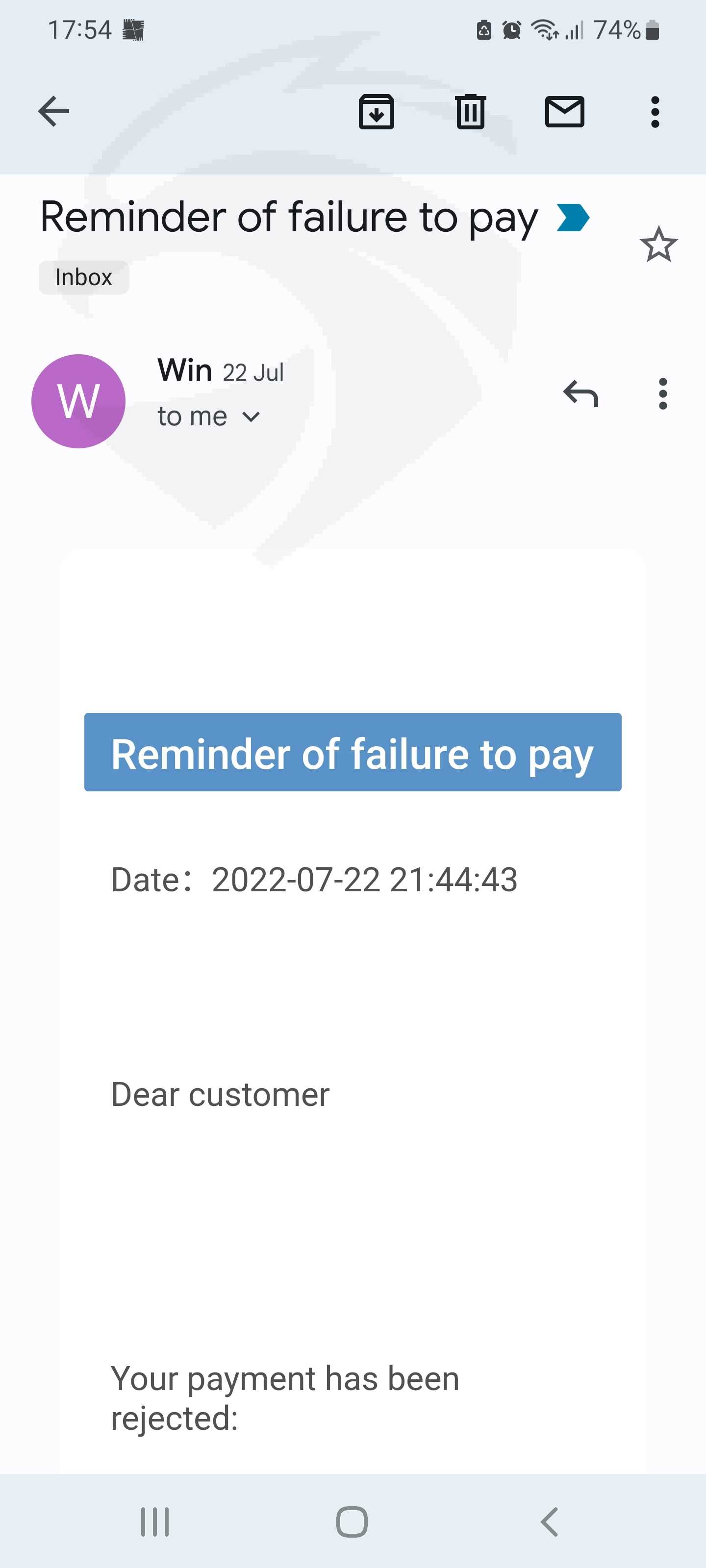The height and width of the screenshot is (1568, 706).
Task: Open recent apps from navigation bar
Action: pos(155,1522)
